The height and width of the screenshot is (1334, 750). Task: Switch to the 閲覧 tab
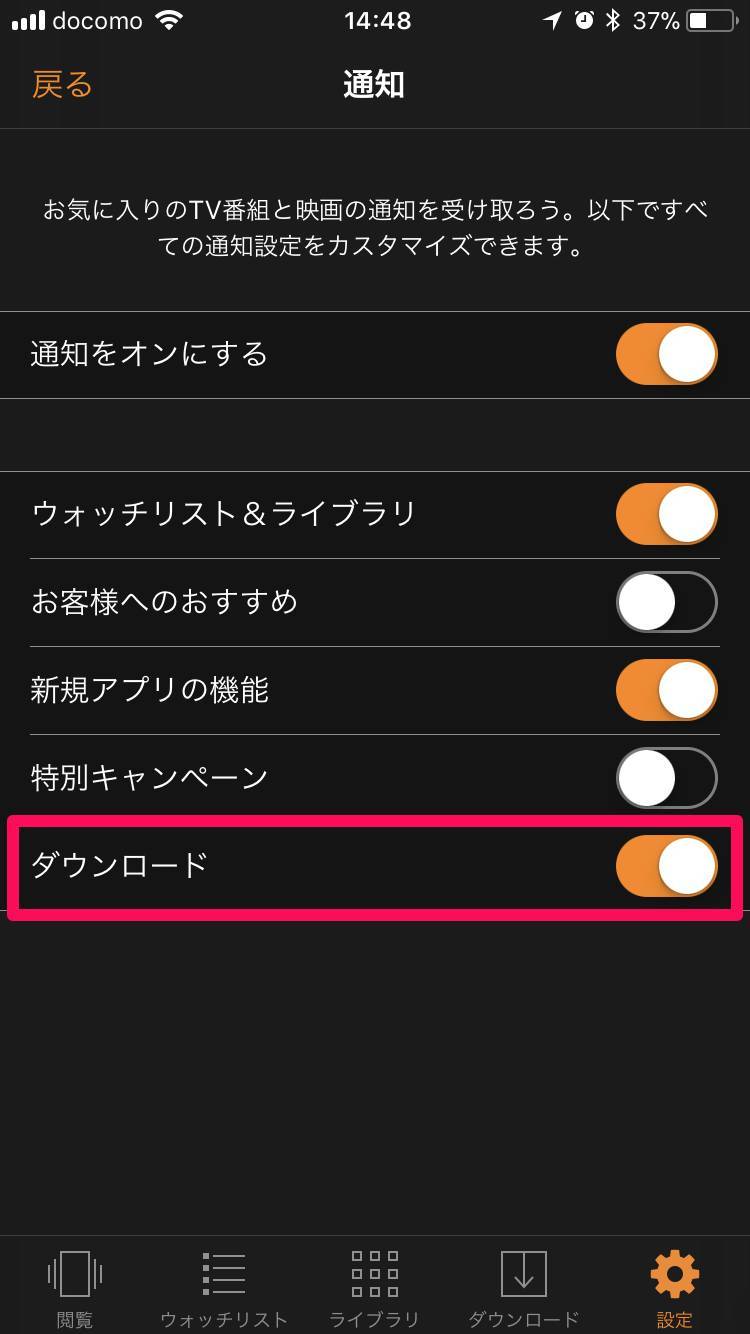(75, 1288)
